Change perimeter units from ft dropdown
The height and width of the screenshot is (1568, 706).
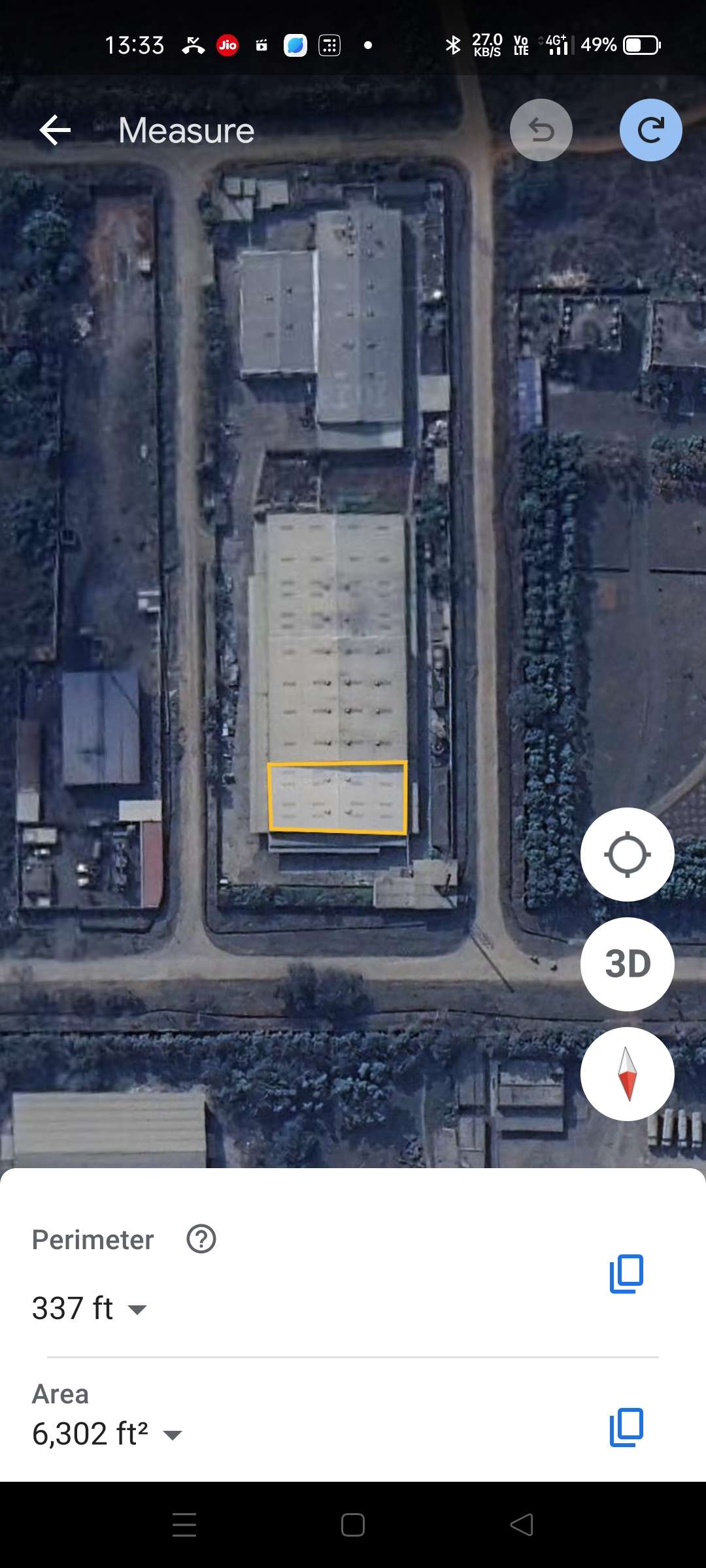(137, 1309)
